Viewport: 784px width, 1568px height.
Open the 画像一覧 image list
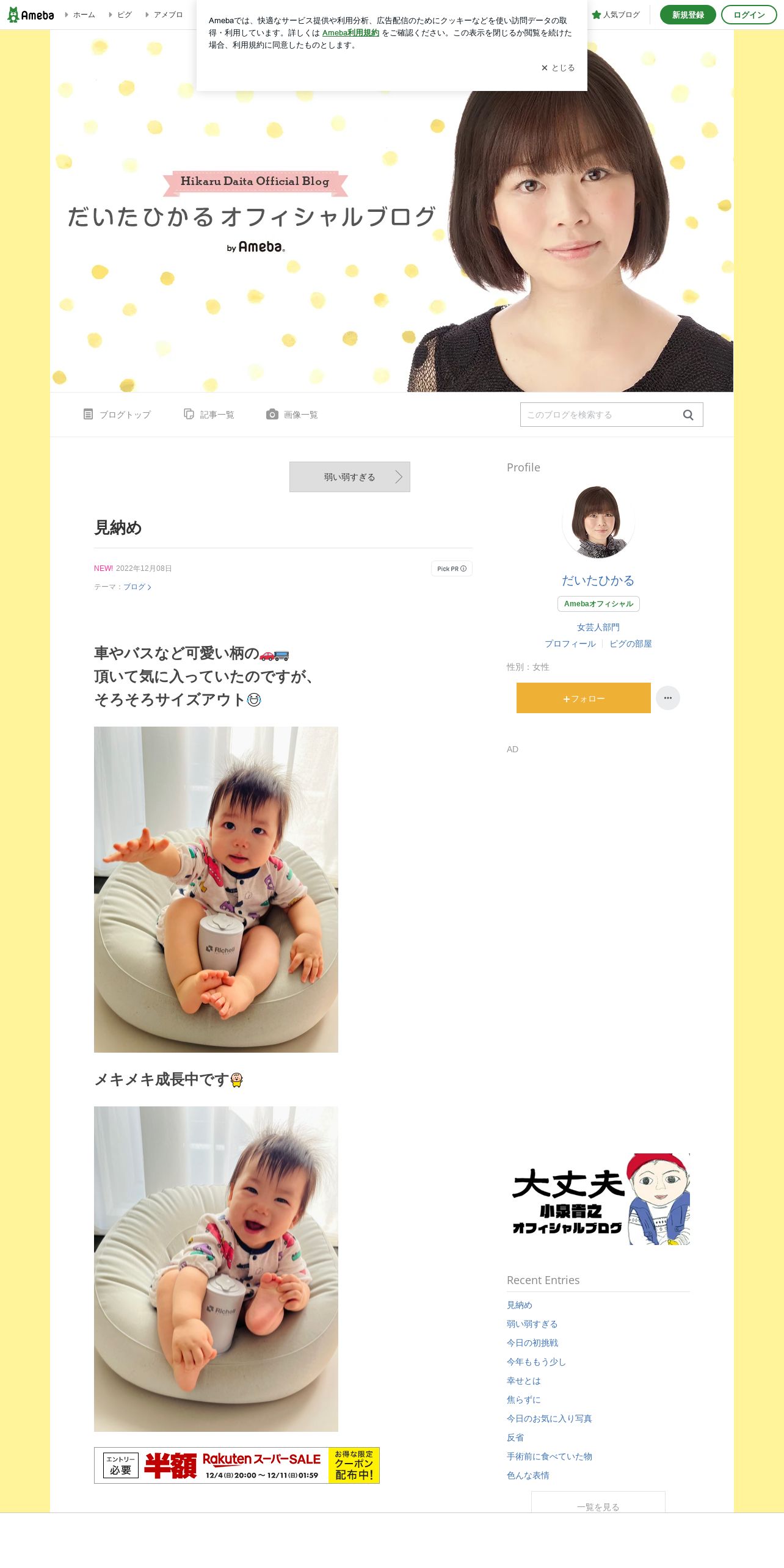tap(292, 415)
